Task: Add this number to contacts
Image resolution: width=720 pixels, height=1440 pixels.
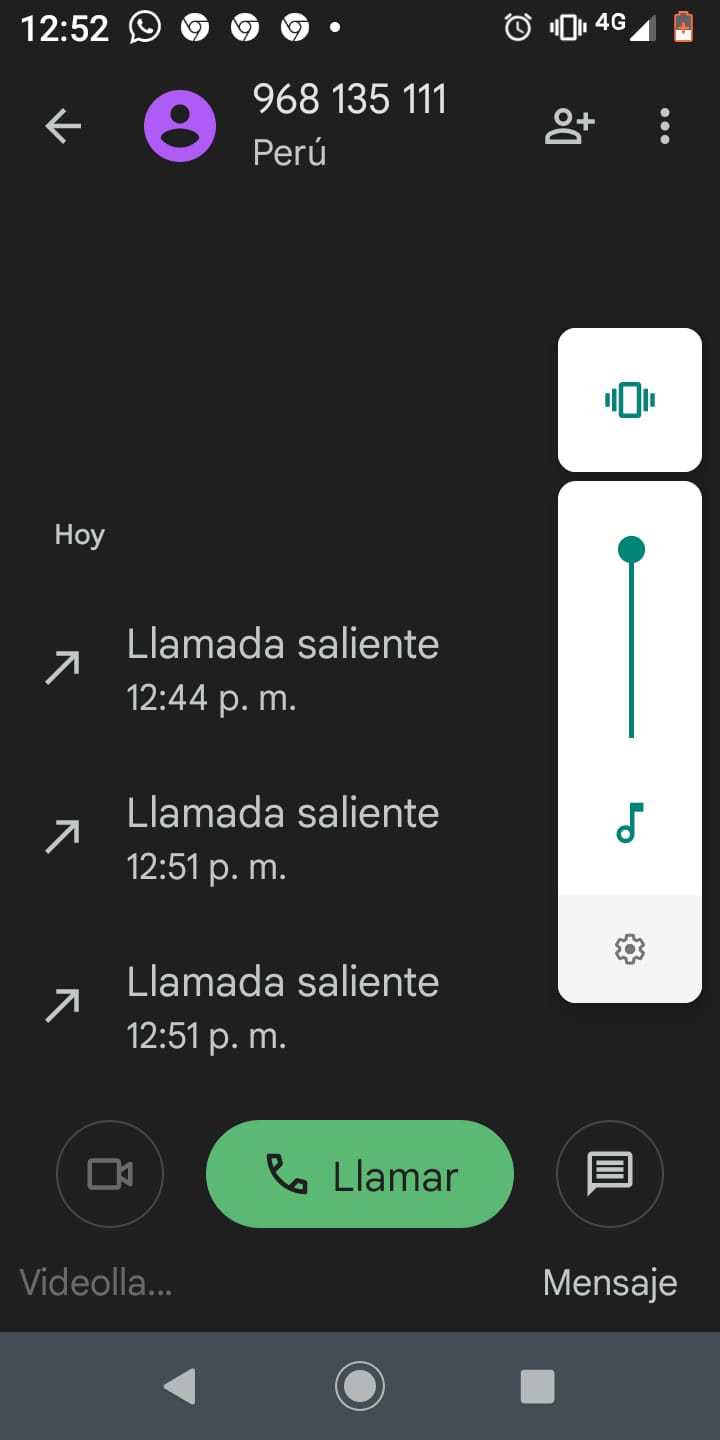Action: 569,126
